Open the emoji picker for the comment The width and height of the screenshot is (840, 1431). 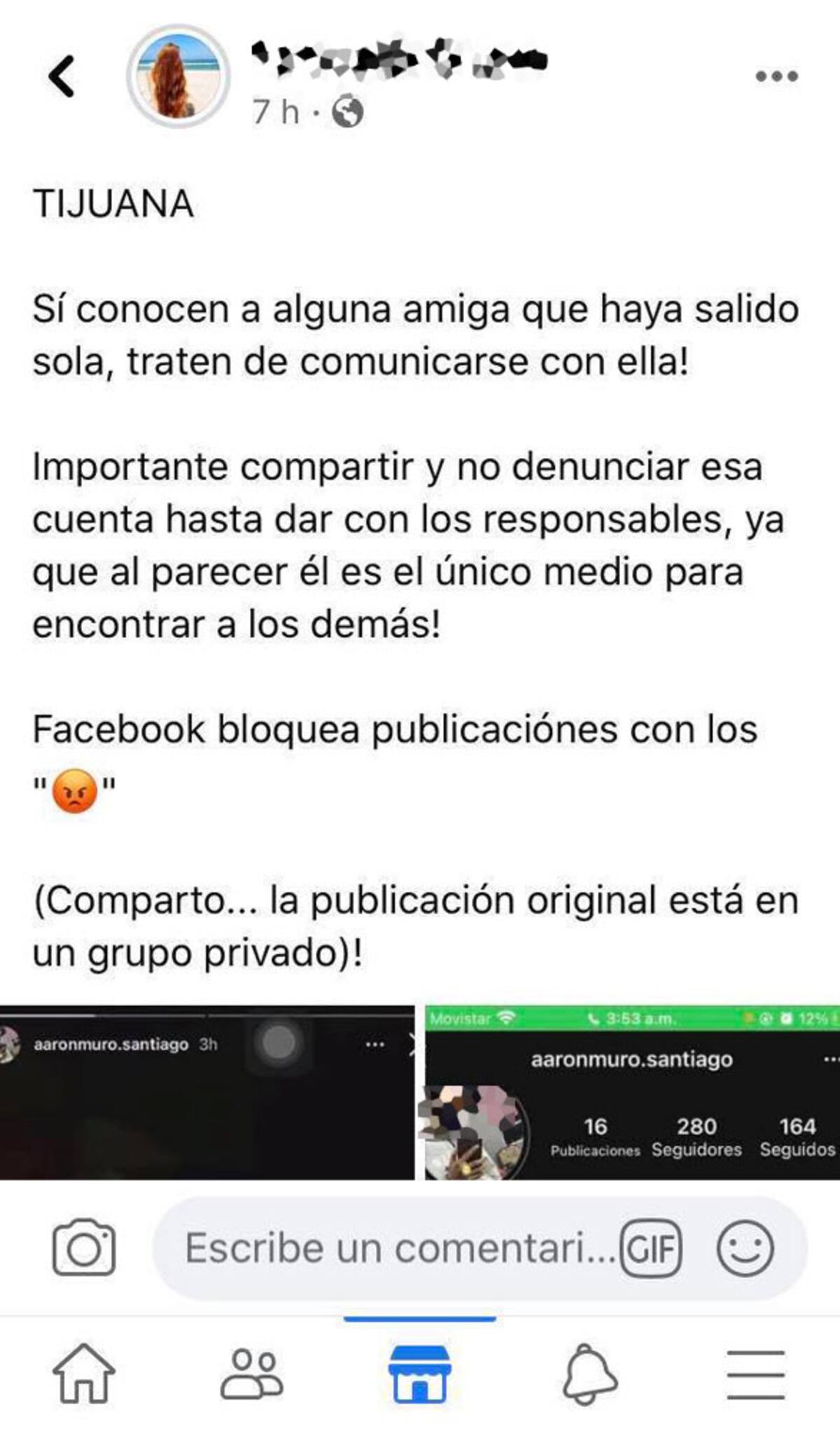click(x=745, y=1248)
